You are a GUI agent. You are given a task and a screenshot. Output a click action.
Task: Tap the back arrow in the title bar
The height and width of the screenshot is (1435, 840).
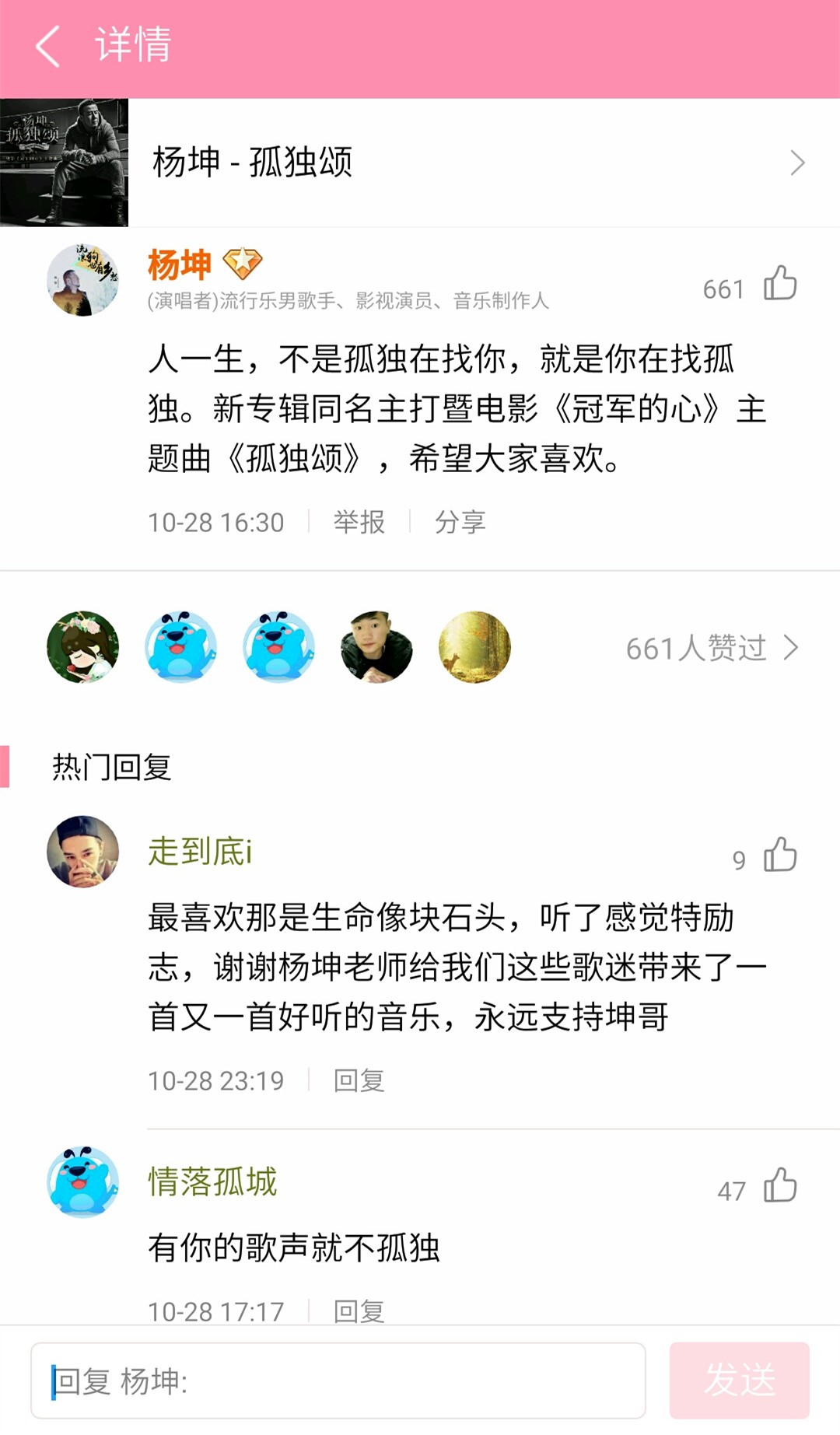point(48,47)
